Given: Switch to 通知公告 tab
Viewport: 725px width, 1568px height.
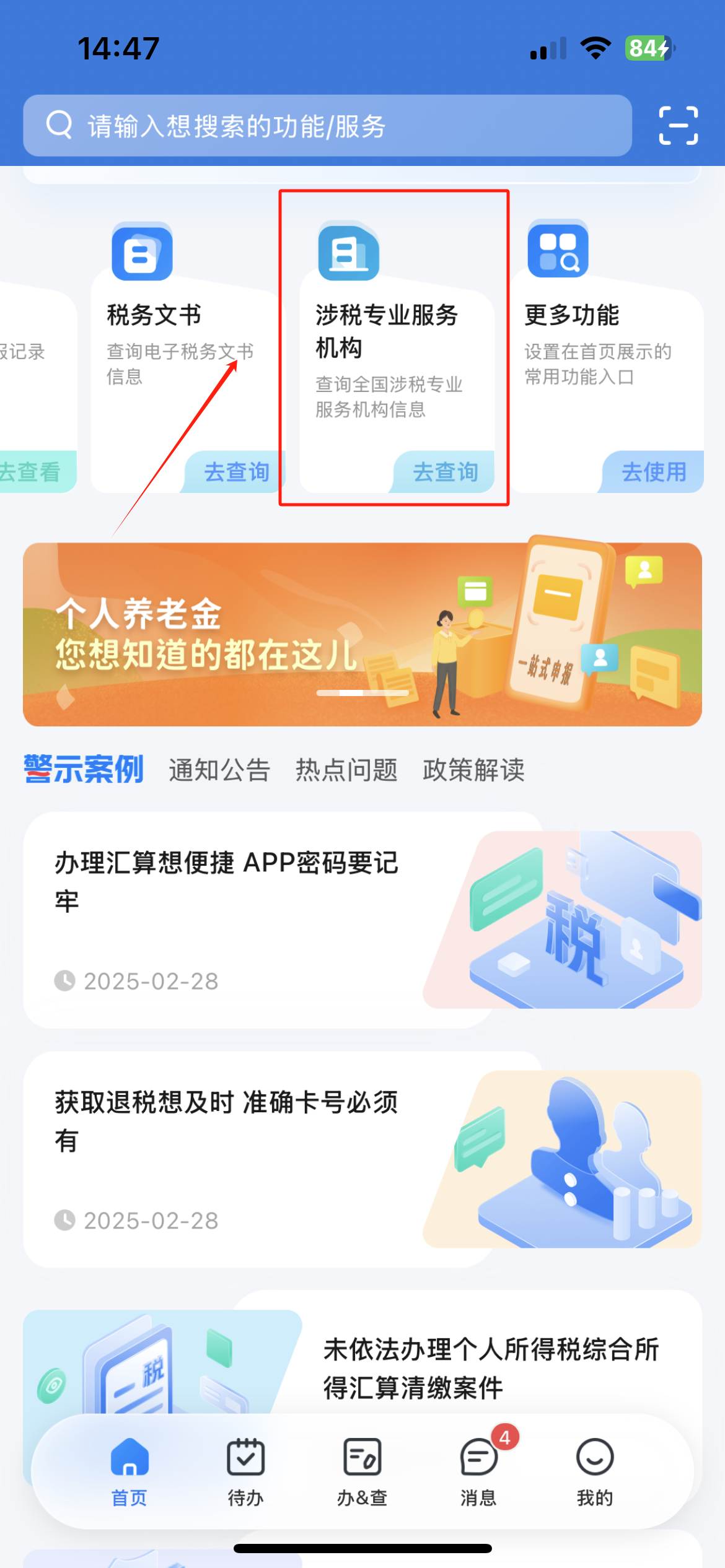Looking at the screenshot, I should [219, 770].
